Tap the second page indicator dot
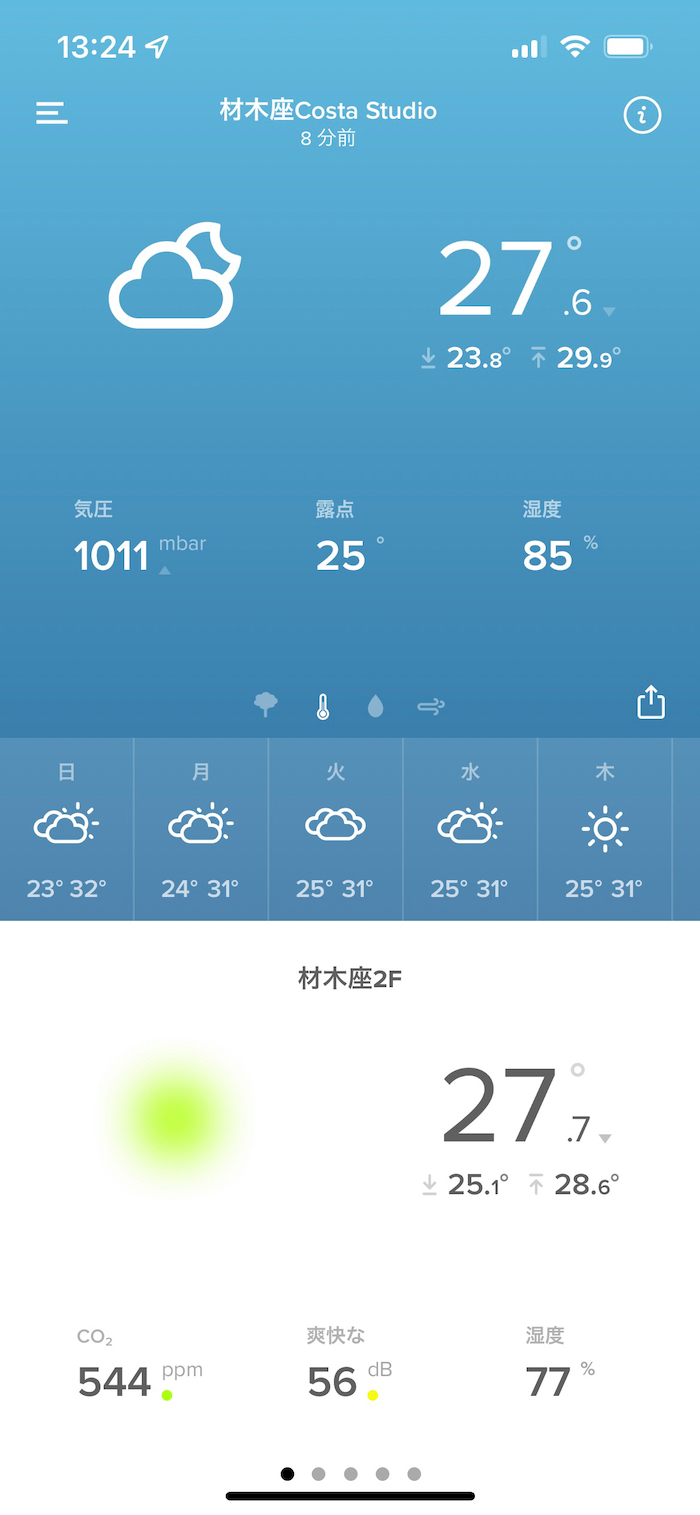The height and width of the screenshot is (1515, 700). tap(319, 1473)
